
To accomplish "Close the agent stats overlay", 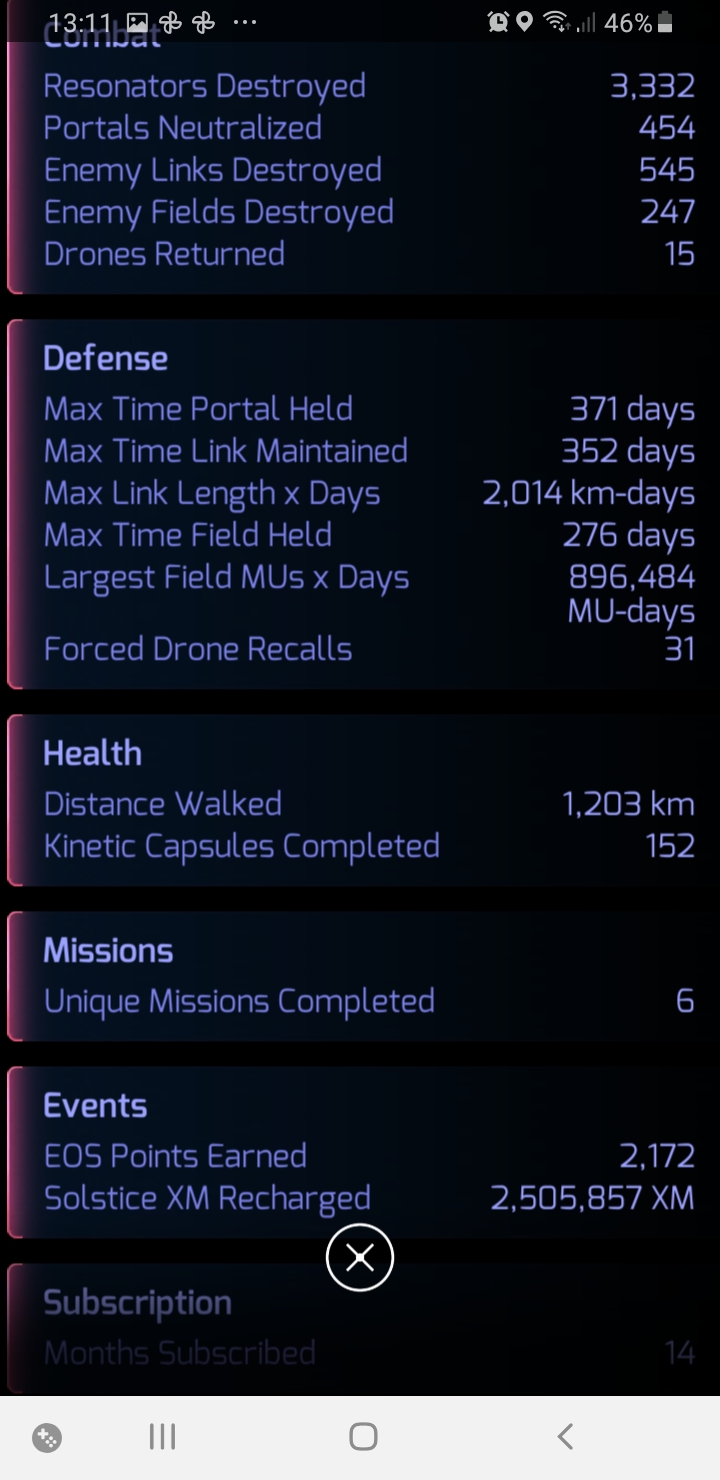I will (360, 1257).
